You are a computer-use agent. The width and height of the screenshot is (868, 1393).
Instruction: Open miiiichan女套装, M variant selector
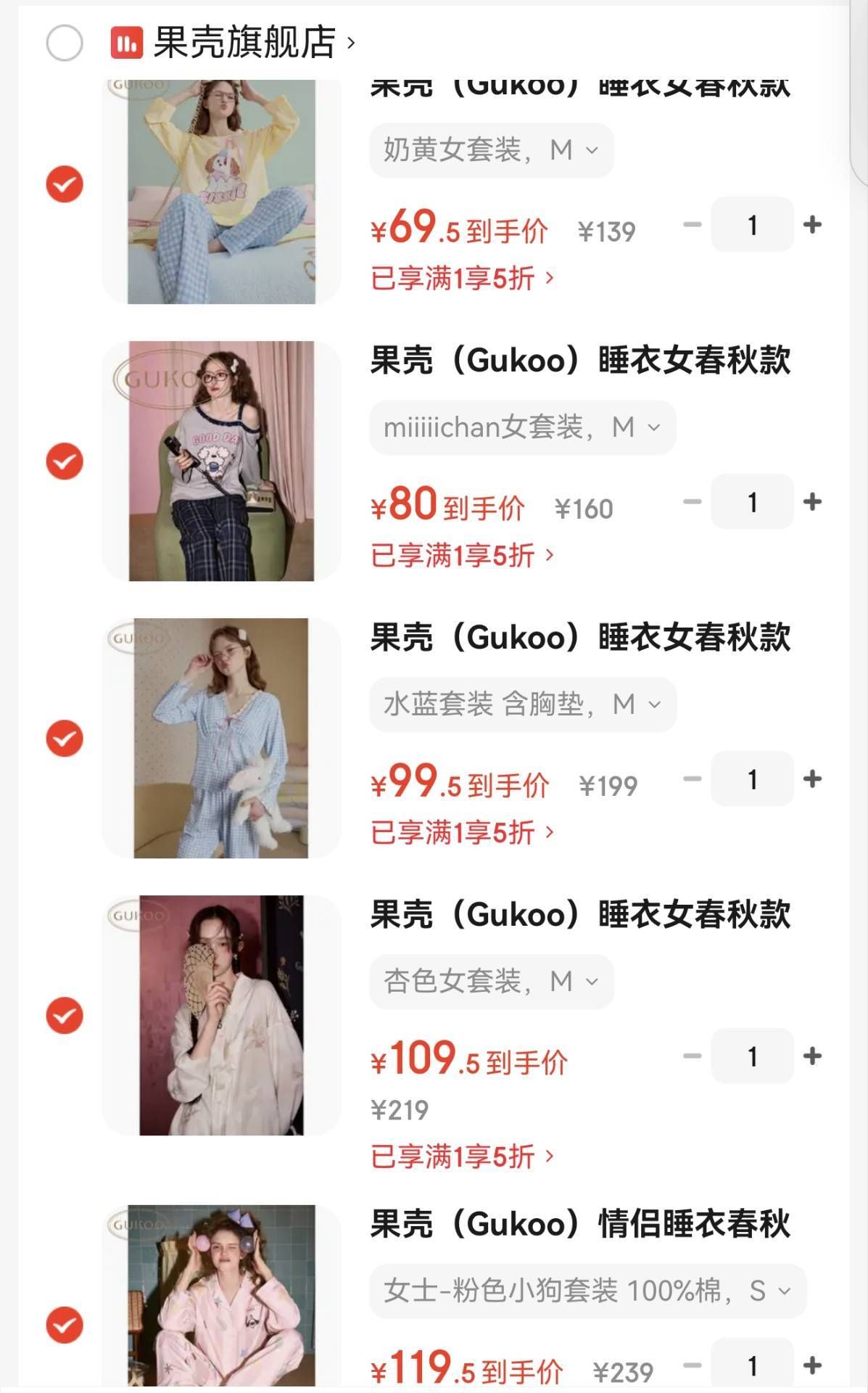coord(522,427)
